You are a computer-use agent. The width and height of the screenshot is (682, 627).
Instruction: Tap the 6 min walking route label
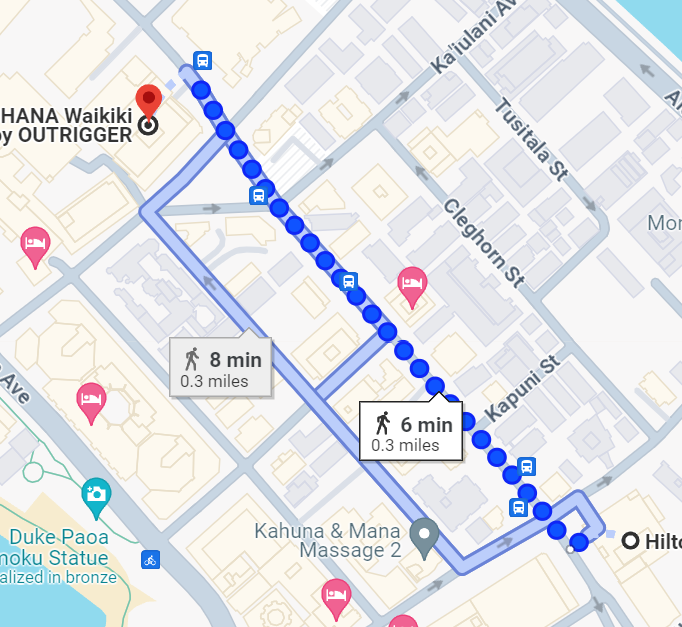(x=412, y=432)
